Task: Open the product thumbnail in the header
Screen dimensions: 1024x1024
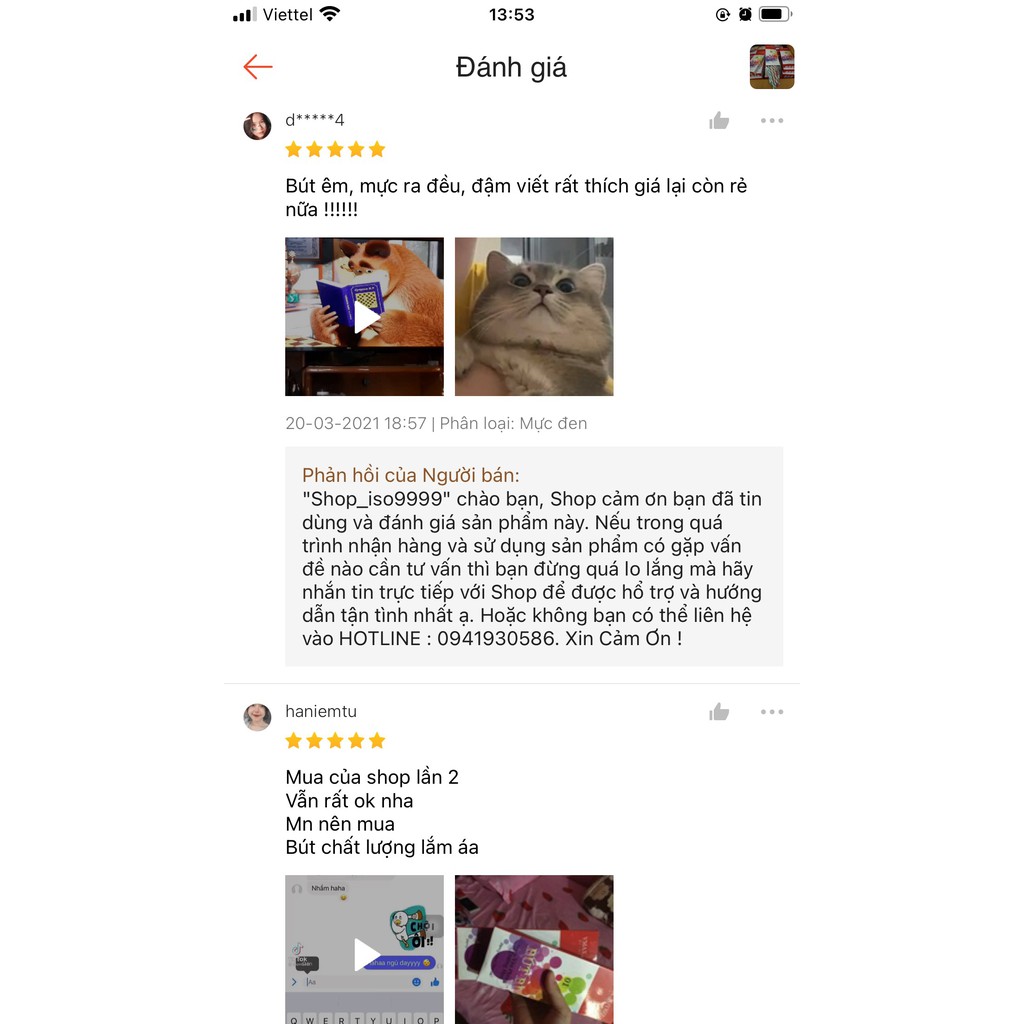Action: 771,67
